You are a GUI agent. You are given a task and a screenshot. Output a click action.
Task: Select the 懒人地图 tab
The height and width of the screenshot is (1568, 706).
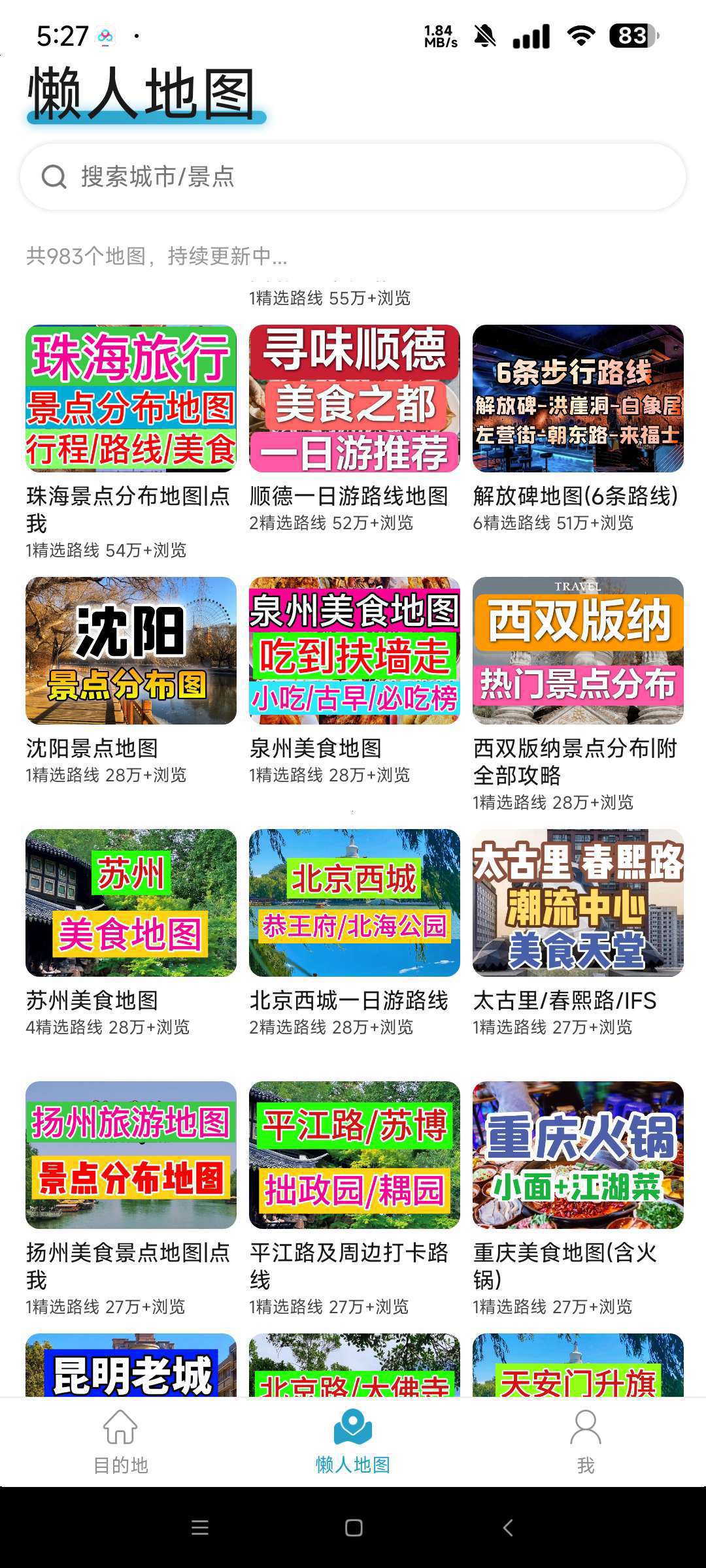pyautogui.click(x=353, y=1442)
